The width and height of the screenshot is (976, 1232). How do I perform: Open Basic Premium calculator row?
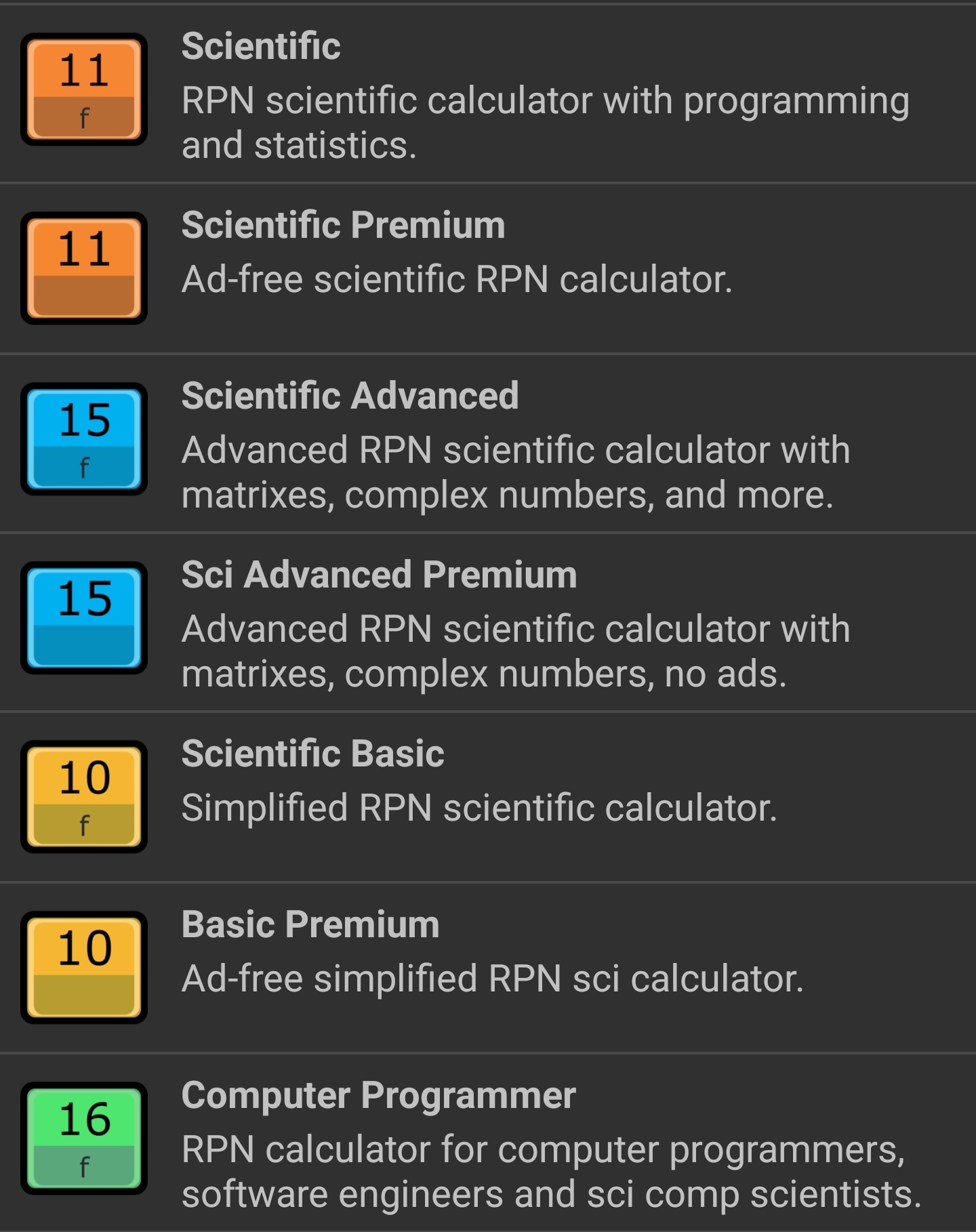[x=488, y=968]
